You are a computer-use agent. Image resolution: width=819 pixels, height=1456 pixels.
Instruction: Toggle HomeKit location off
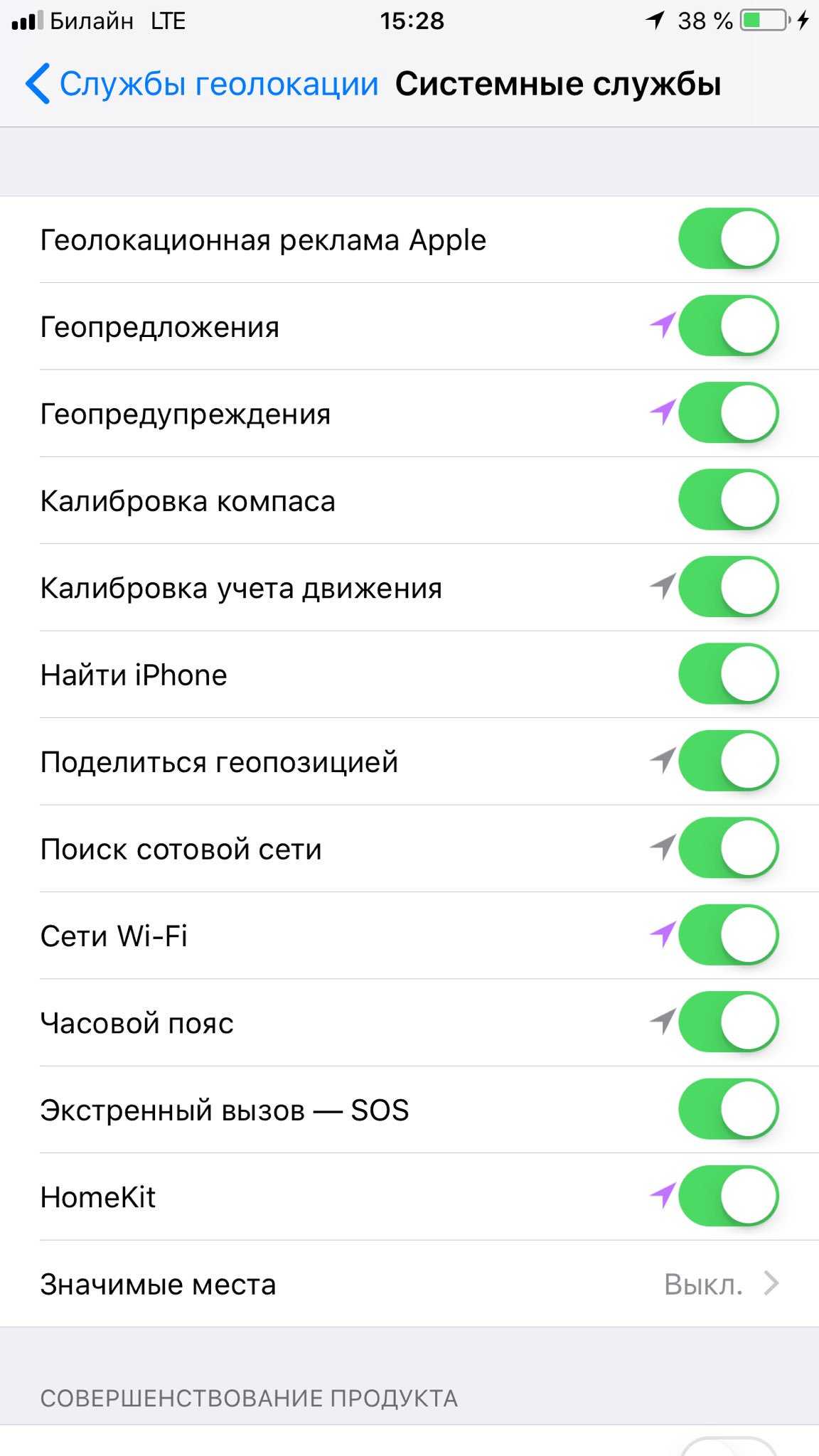click(728, 1196)
